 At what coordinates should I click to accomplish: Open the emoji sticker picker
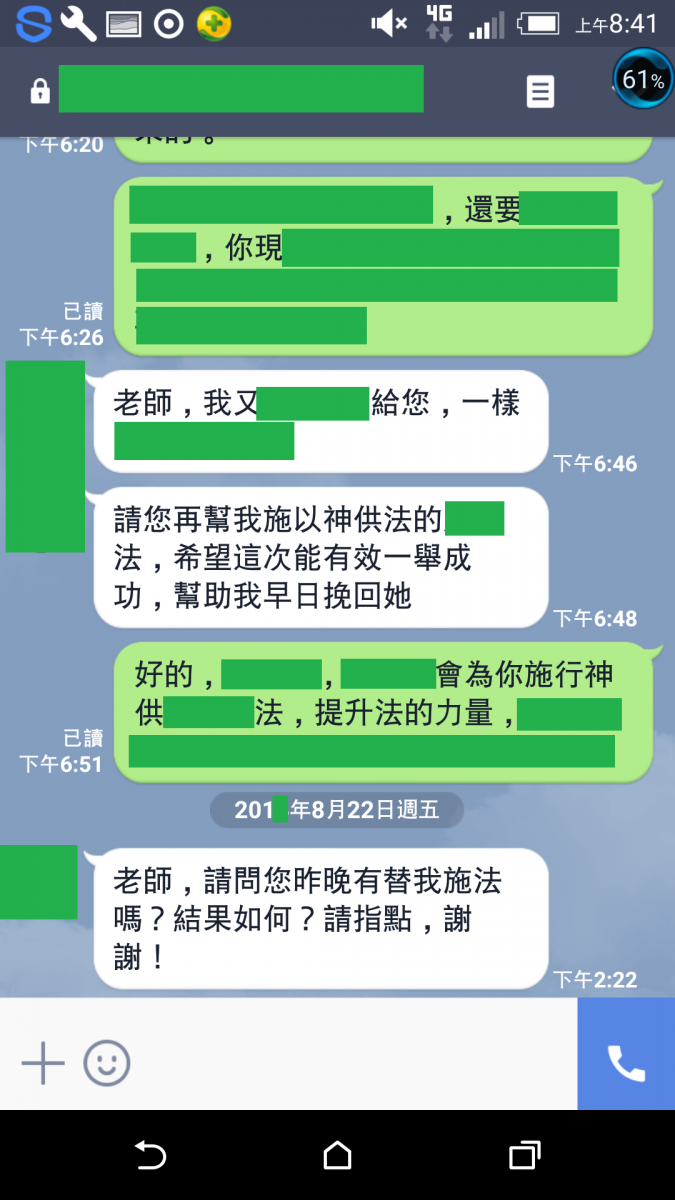point(107,1063)
